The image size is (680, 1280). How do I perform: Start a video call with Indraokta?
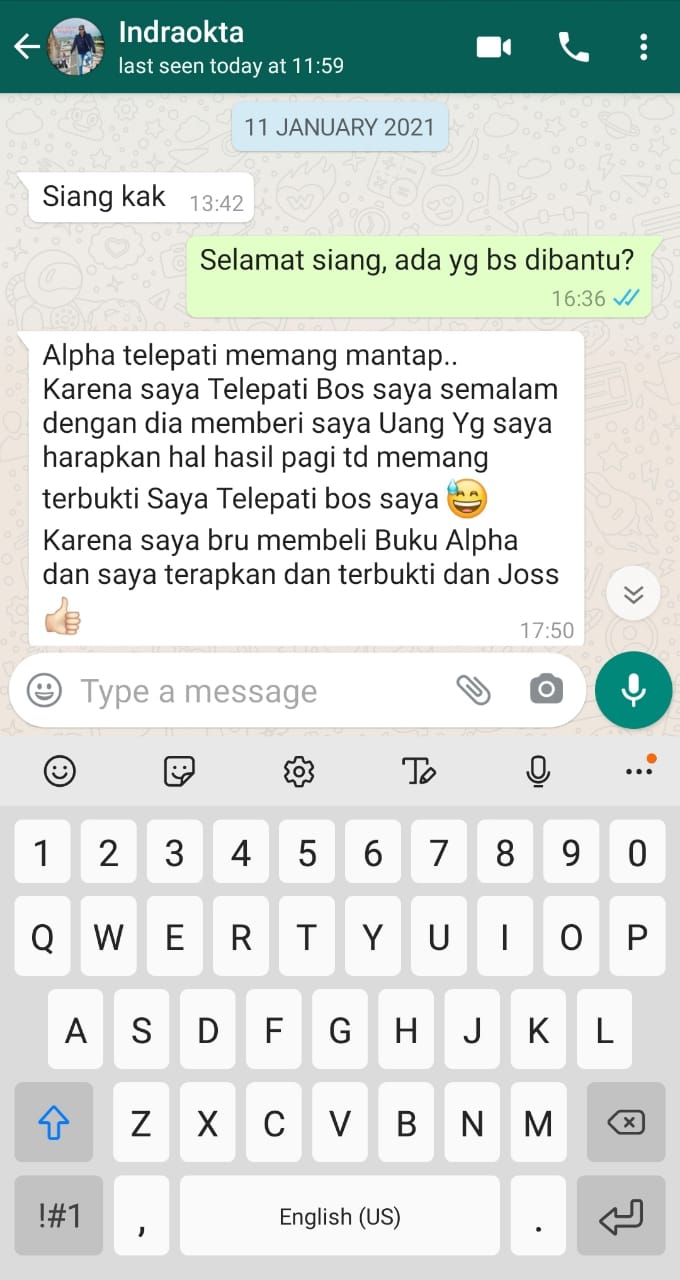(494, 47)
